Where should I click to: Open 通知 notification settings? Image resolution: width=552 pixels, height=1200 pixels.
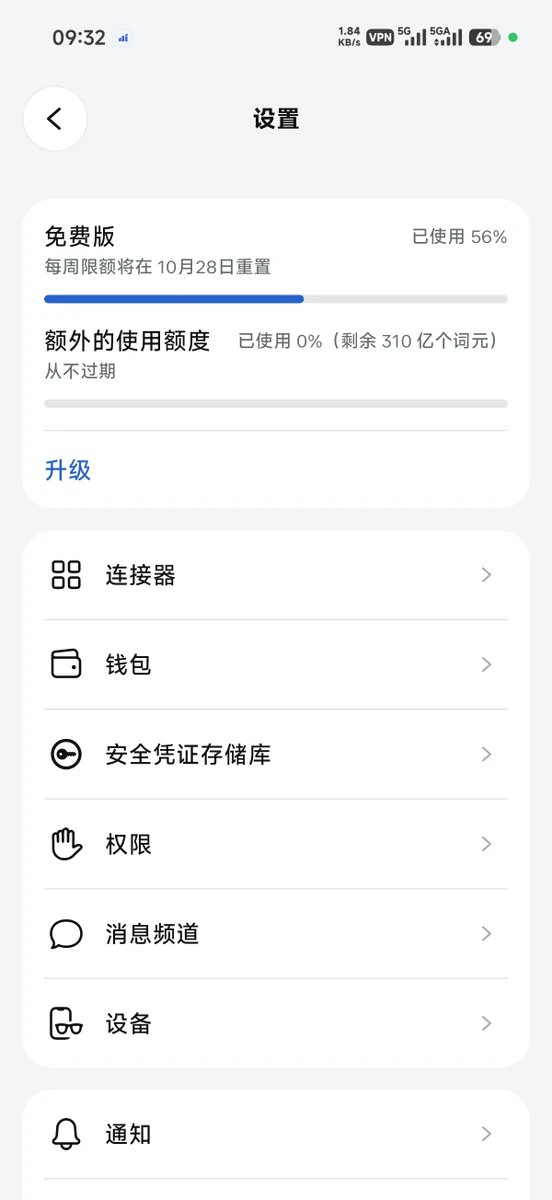(276, 1134)
